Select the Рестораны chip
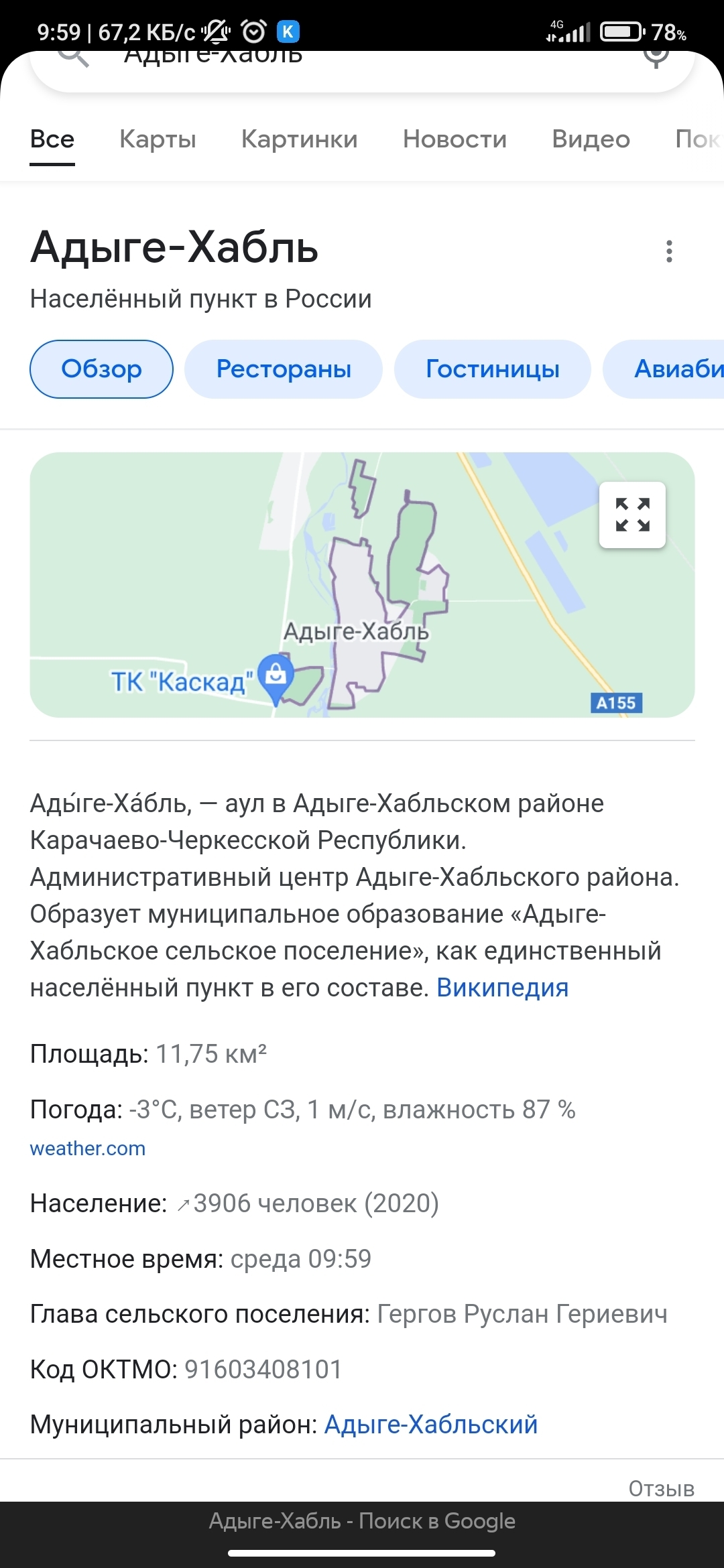Image resolution: width=724 pixels, height=1568 pixels. click(284, 369)
